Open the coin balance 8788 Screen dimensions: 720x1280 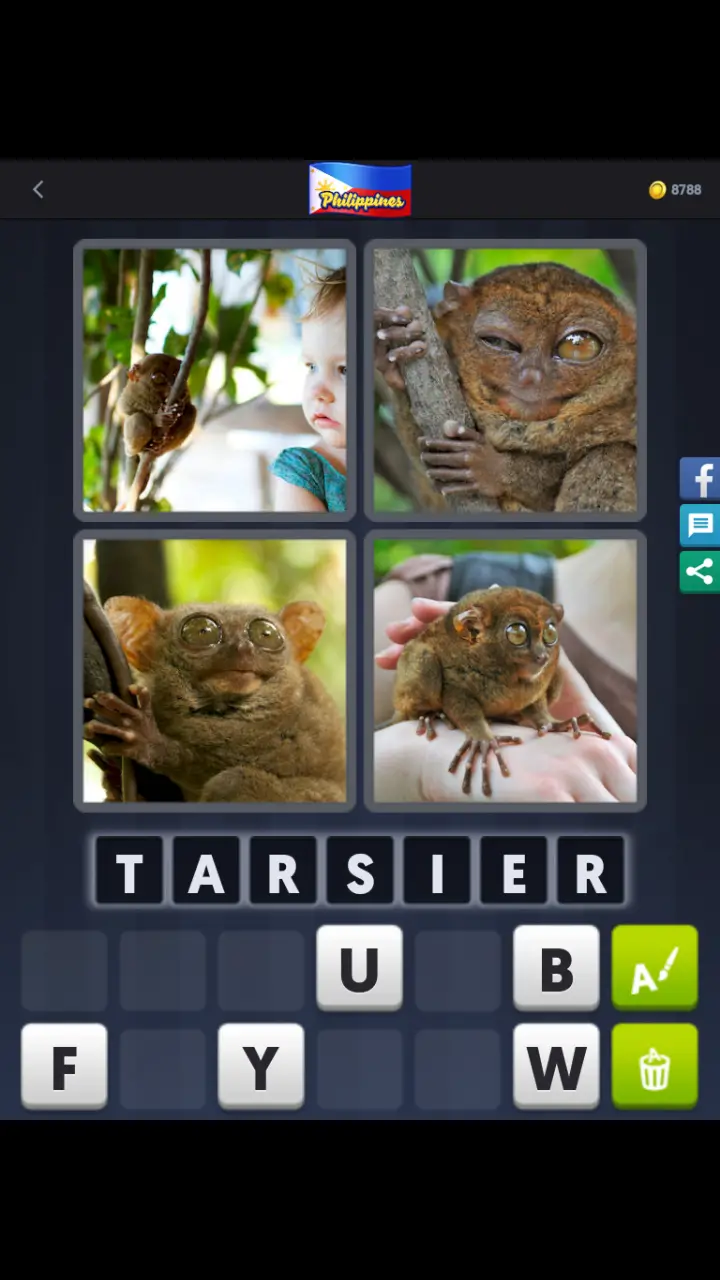[x=675, y=190]
